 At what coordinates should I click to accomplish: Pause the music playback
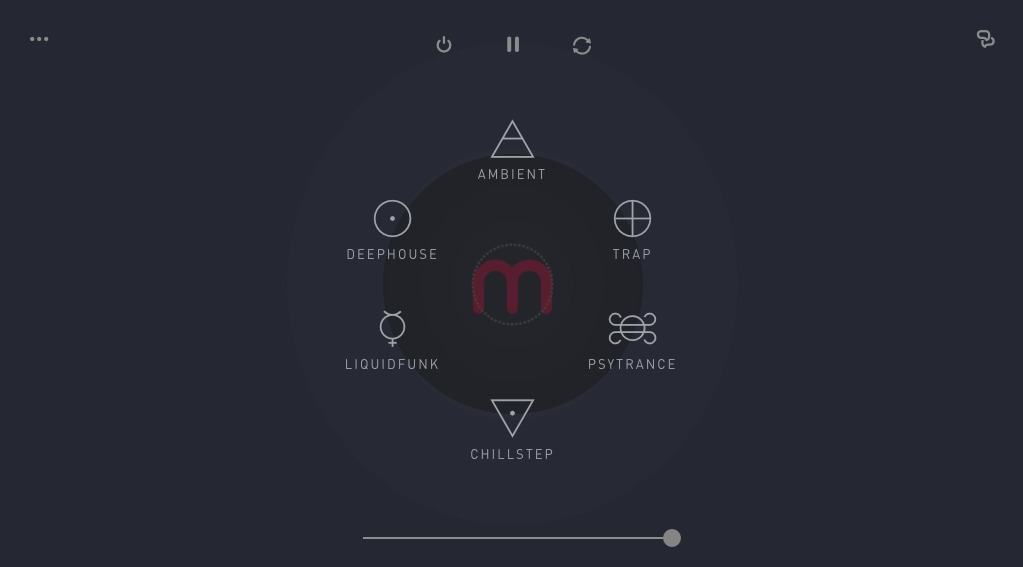pos(513,45)
